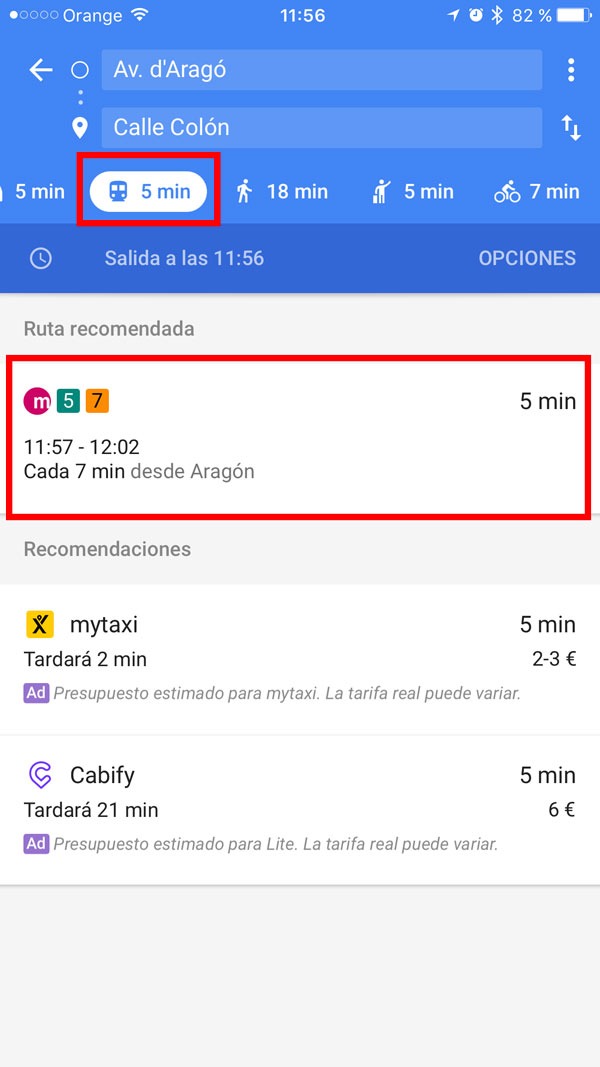Viewport: 600px width, 1067px height.
Task: Edit the Av. d'Aragó origin field
Action: point(321,70)
